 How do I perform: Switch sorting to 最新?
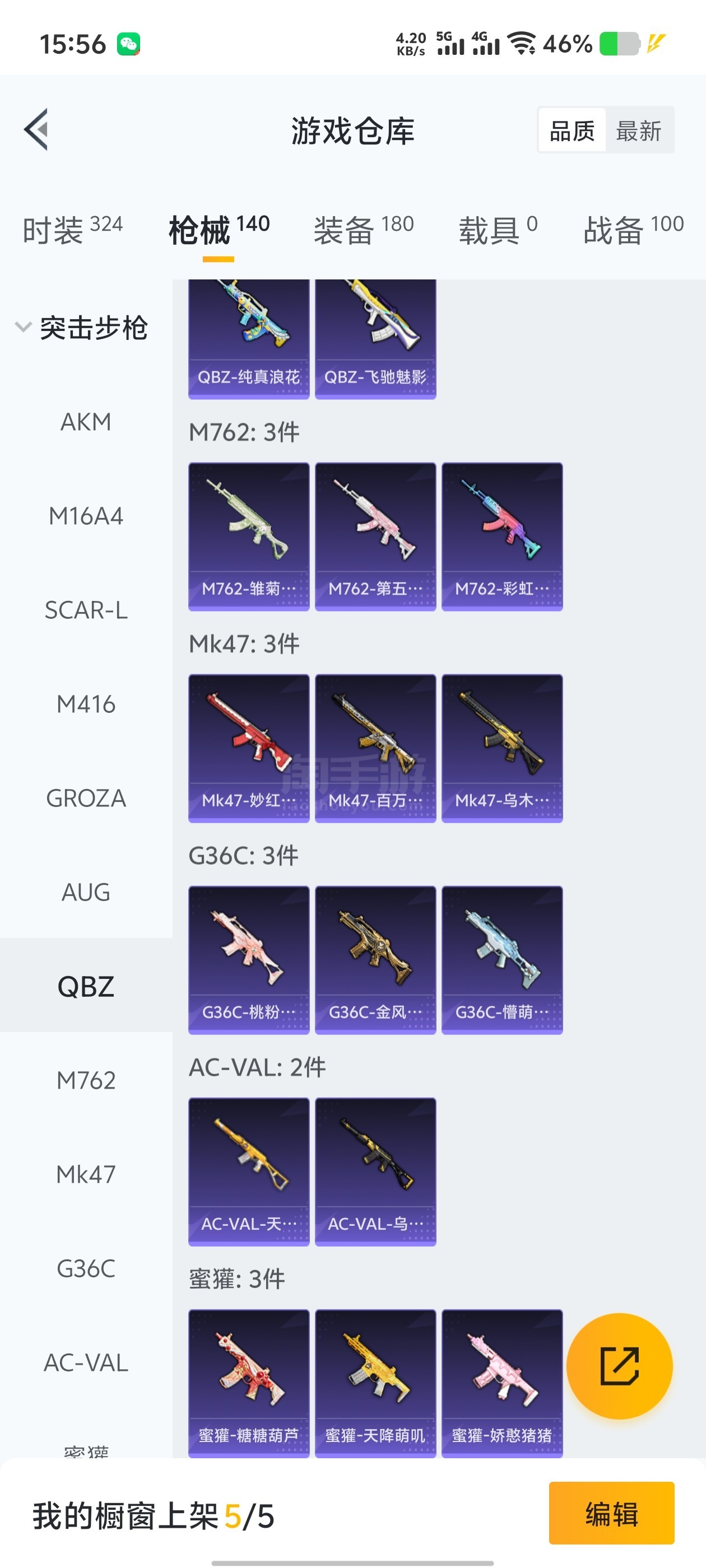click(x=638, y=131)
